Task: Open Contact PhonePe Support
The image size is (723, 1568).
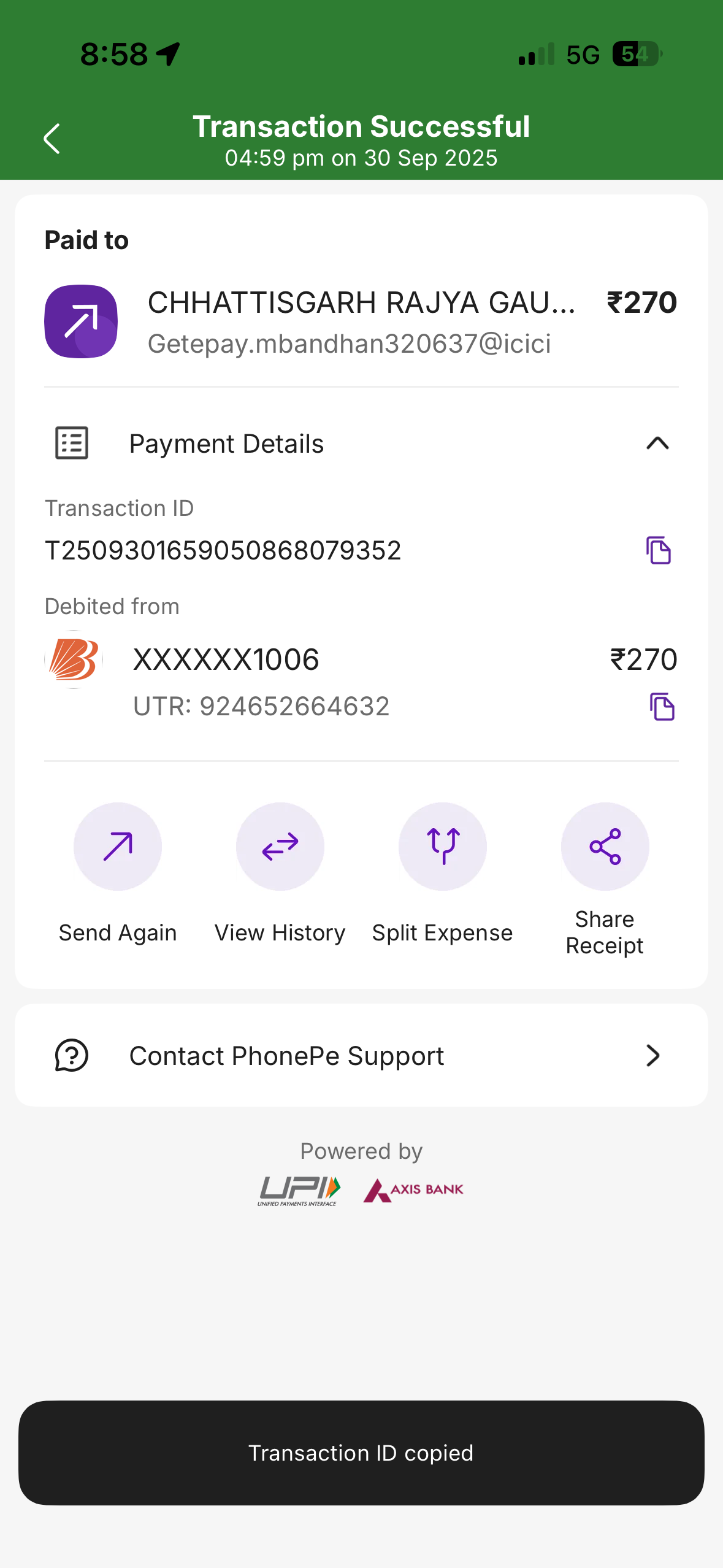Action: (361, 1055)
